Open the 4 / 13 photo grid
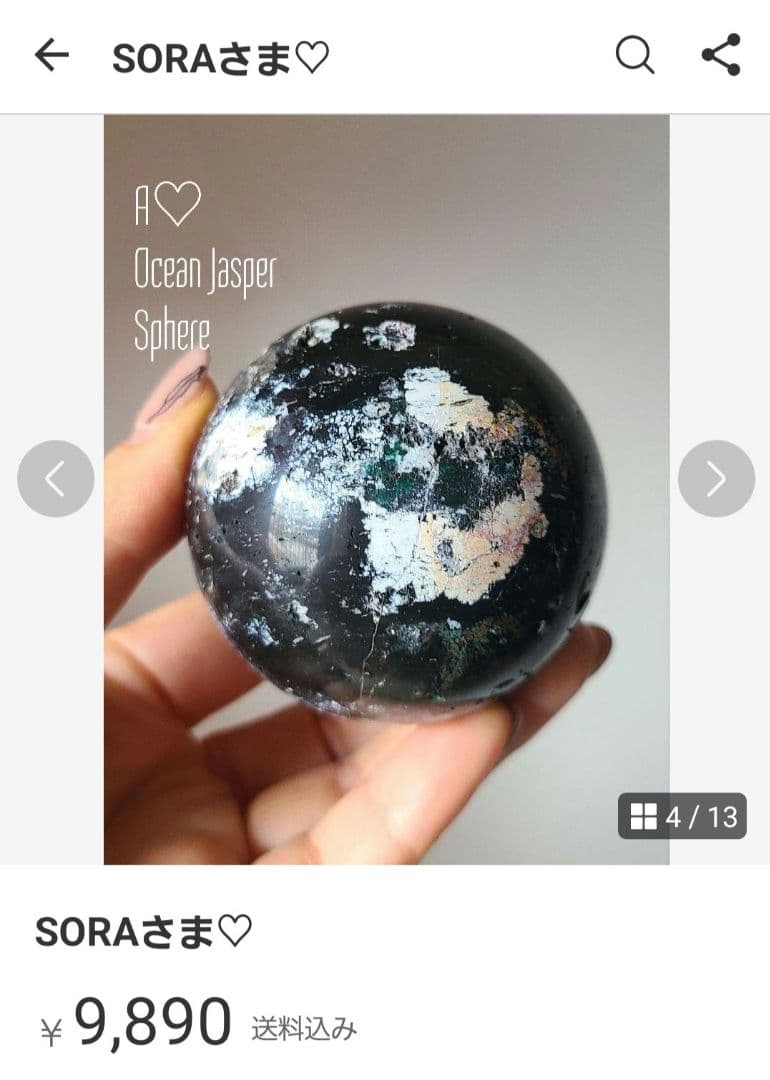The height and width of the screenshot is (1080, 770). [x=682, y=816]
